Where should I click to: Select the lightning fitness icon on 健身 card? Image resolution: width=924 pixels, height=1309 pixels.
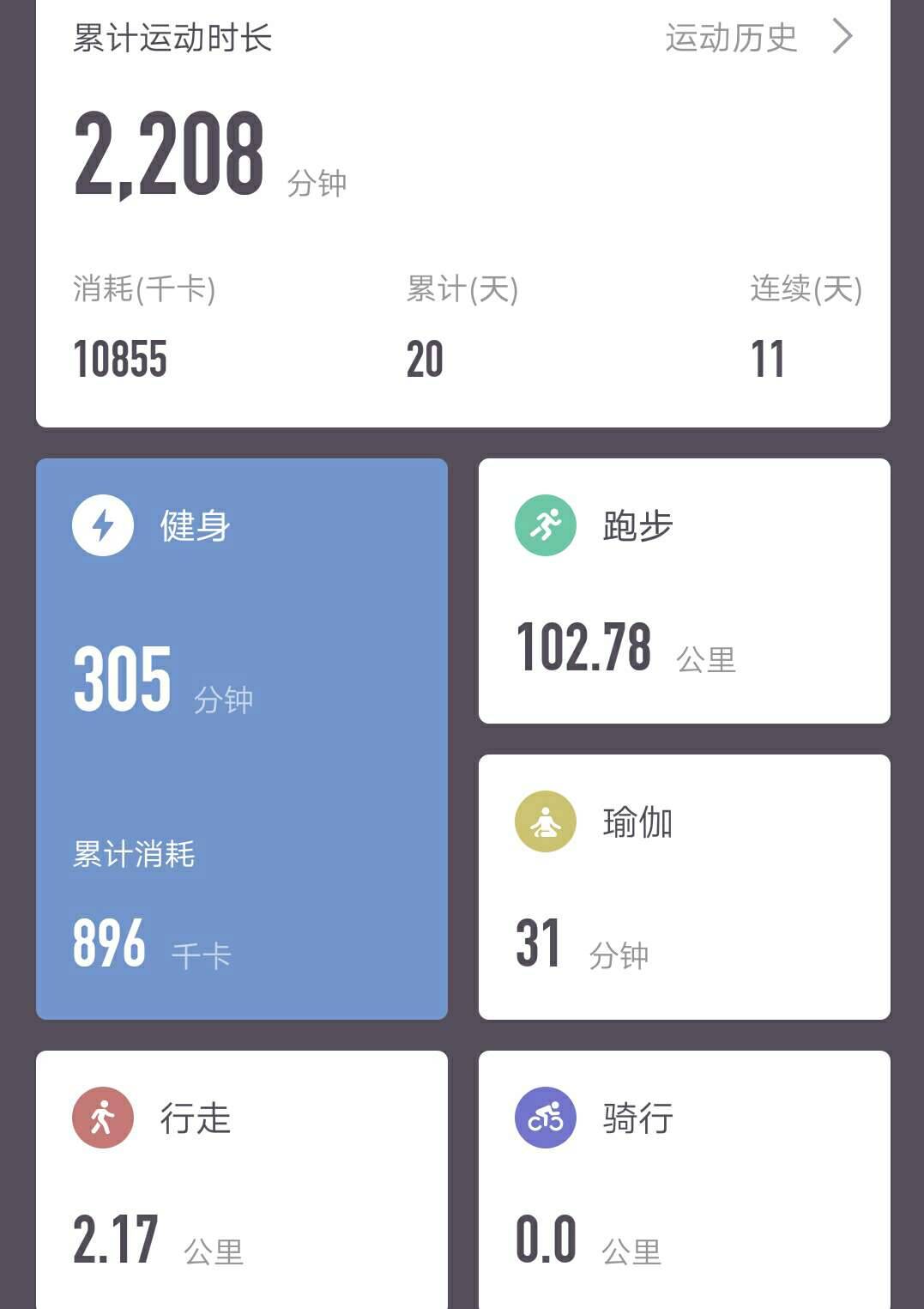pos(103,526)
